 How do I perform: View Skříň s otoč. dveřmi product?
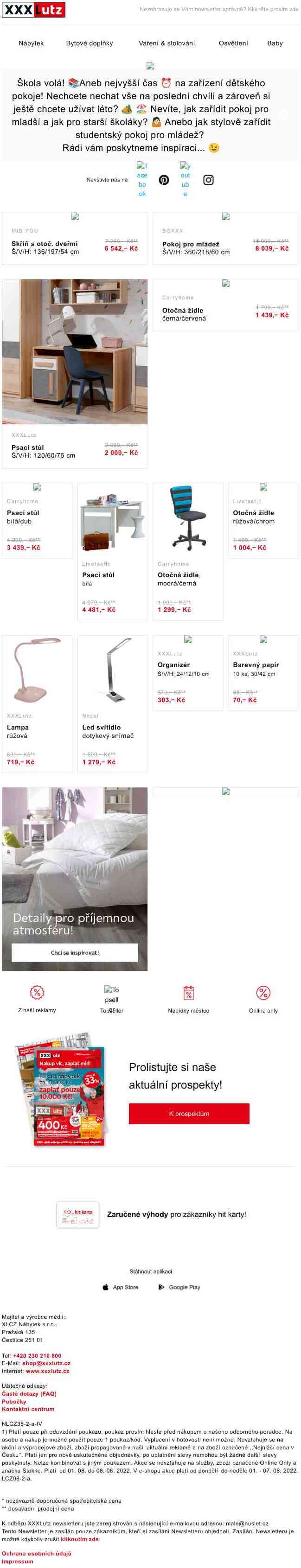click(45, 244)
